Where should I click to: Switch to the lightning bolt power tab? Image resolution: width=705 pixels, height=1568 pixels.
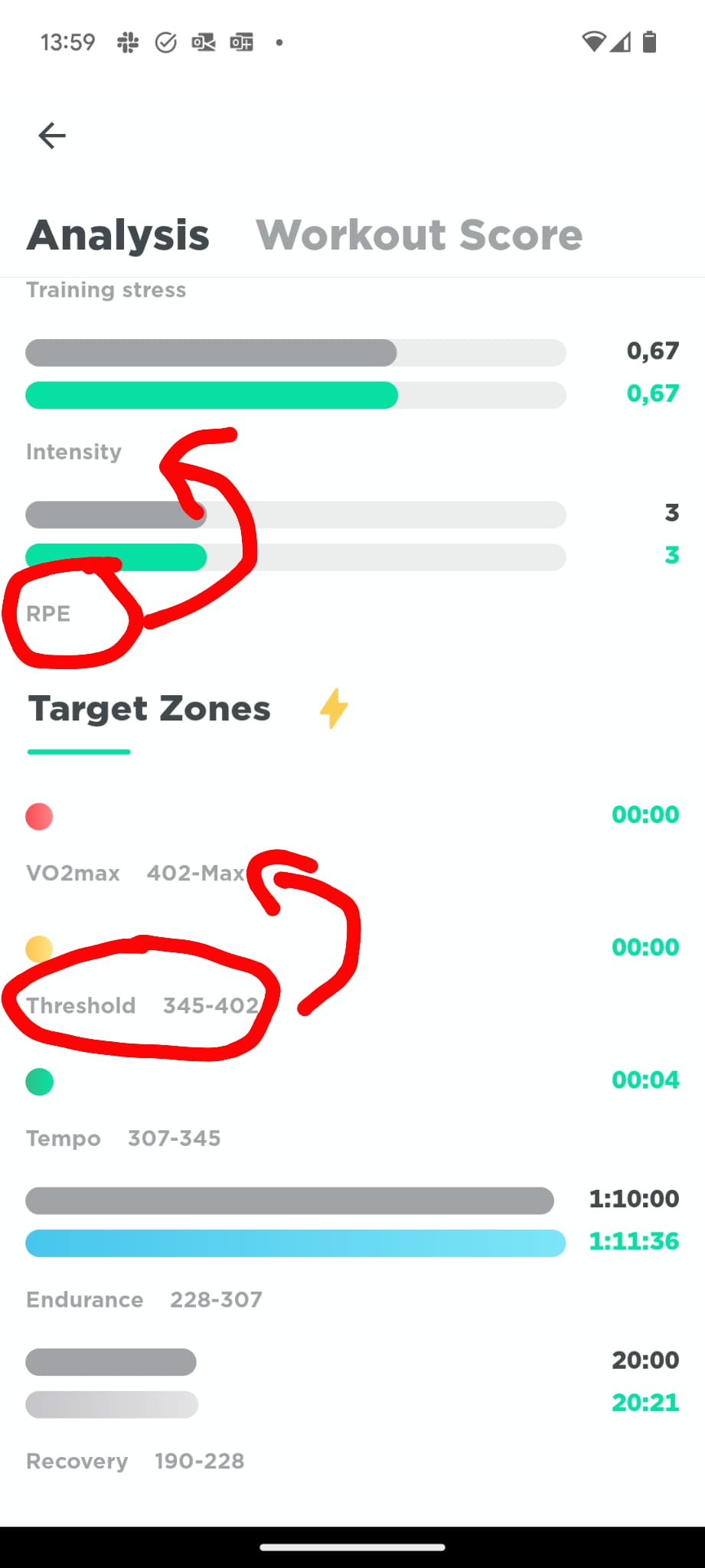pos(334,708)
